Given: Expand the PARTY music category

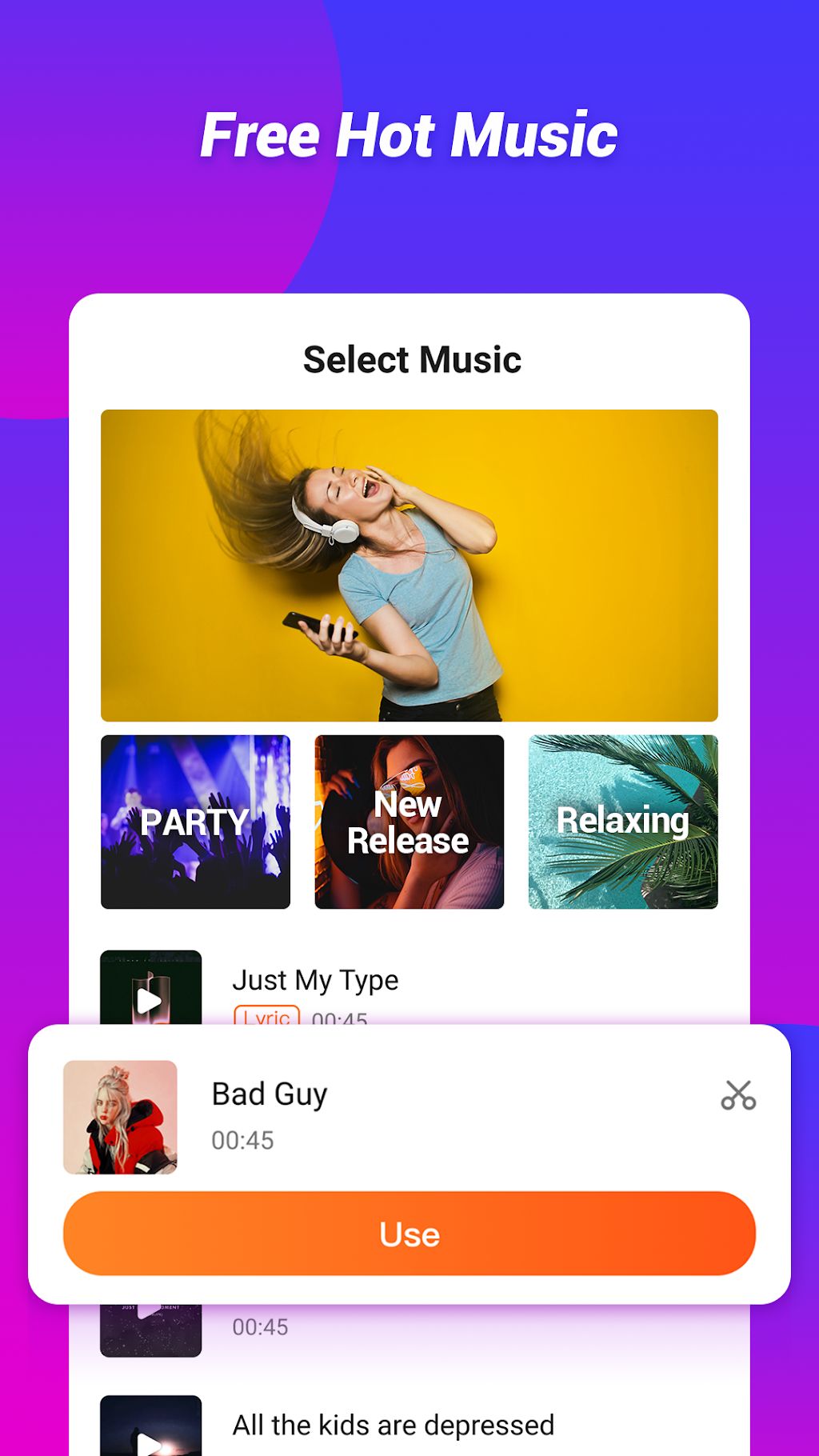Looking at the screenshot, I should pos(195,821).
